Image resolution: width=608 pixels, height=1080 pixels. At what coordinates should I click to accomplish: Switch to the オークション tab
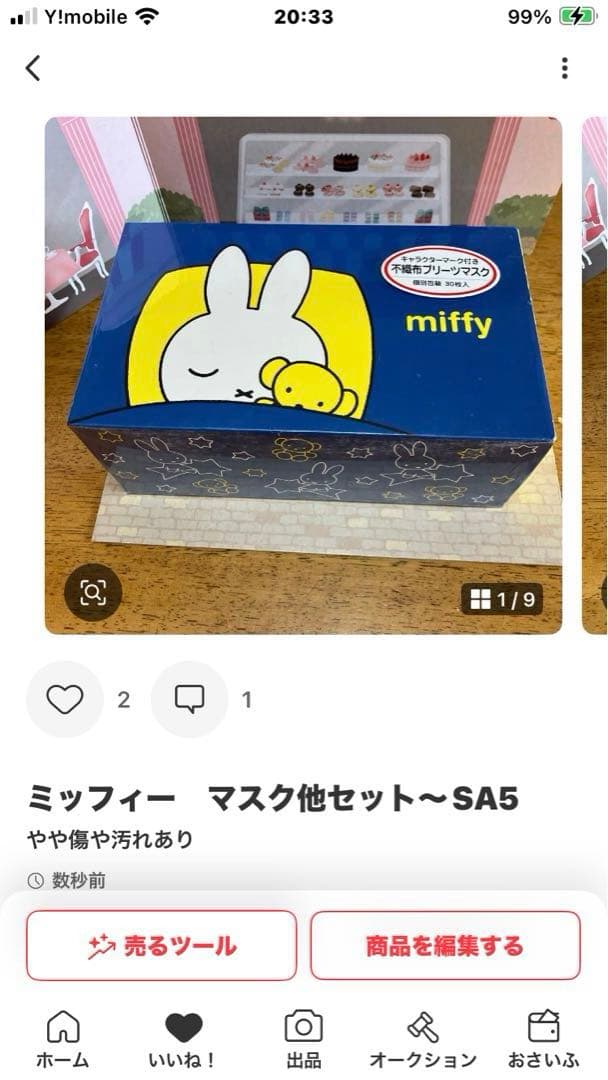(423, 1038)
